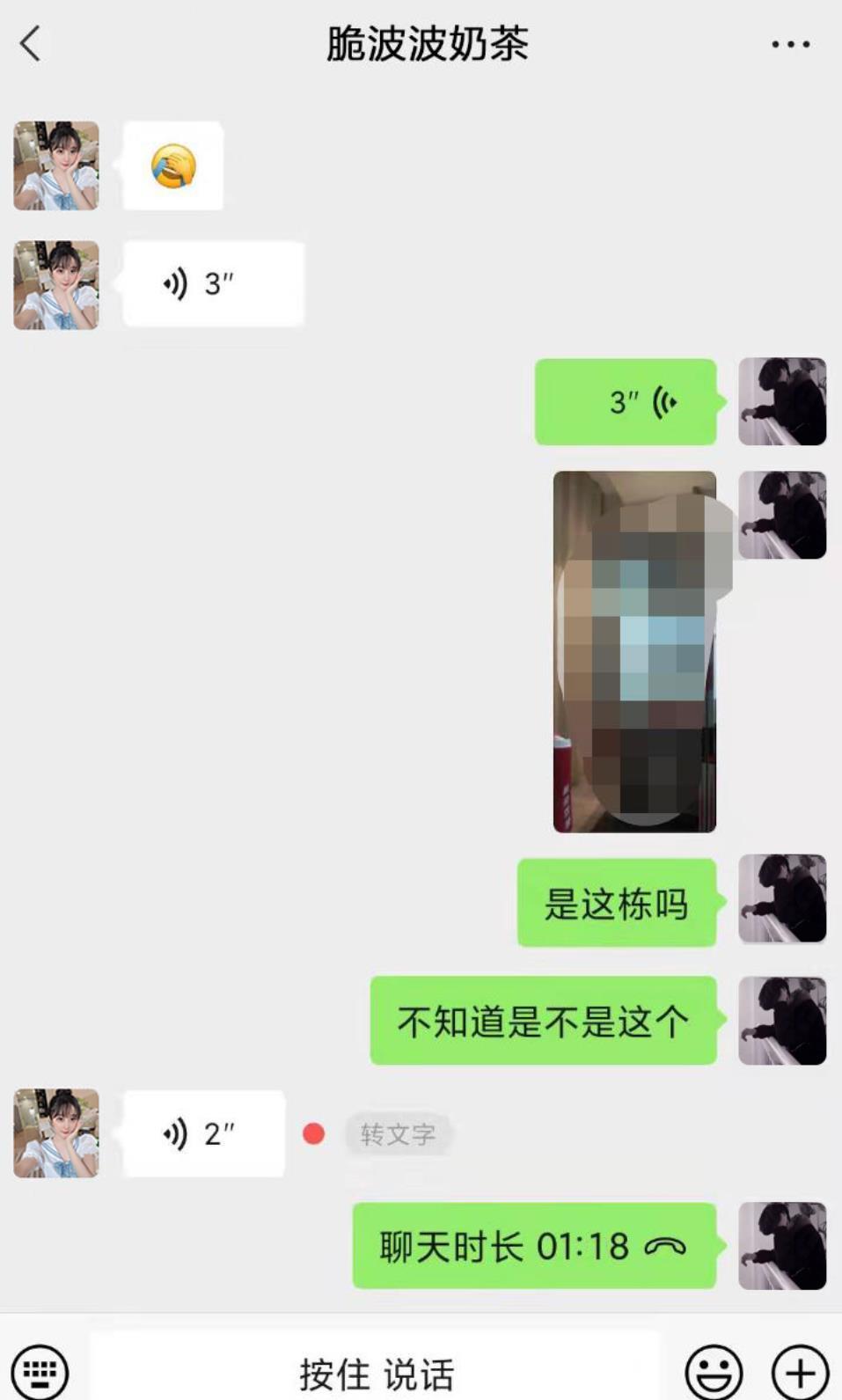Play the received 3-second voice message
The width and height of the screenshot is (842, 1400).
click(x=213, y=284)
